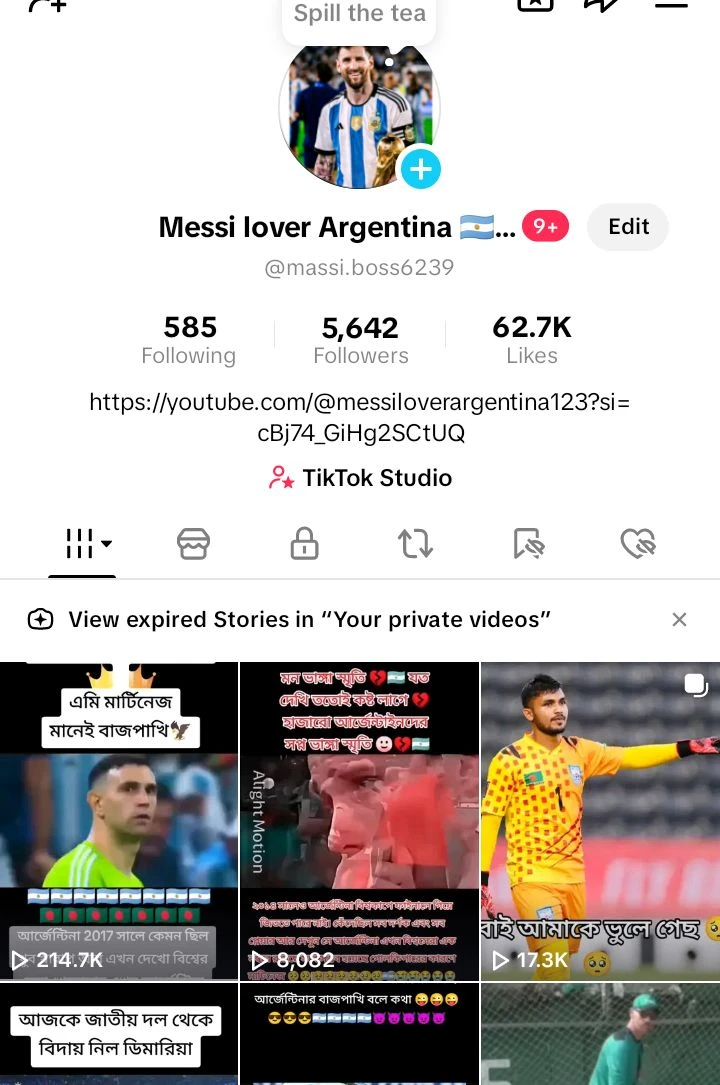The width and height of the screenshot is (720, 1085).
Task: Open the liked videos tab
Action: coord(637,544)
